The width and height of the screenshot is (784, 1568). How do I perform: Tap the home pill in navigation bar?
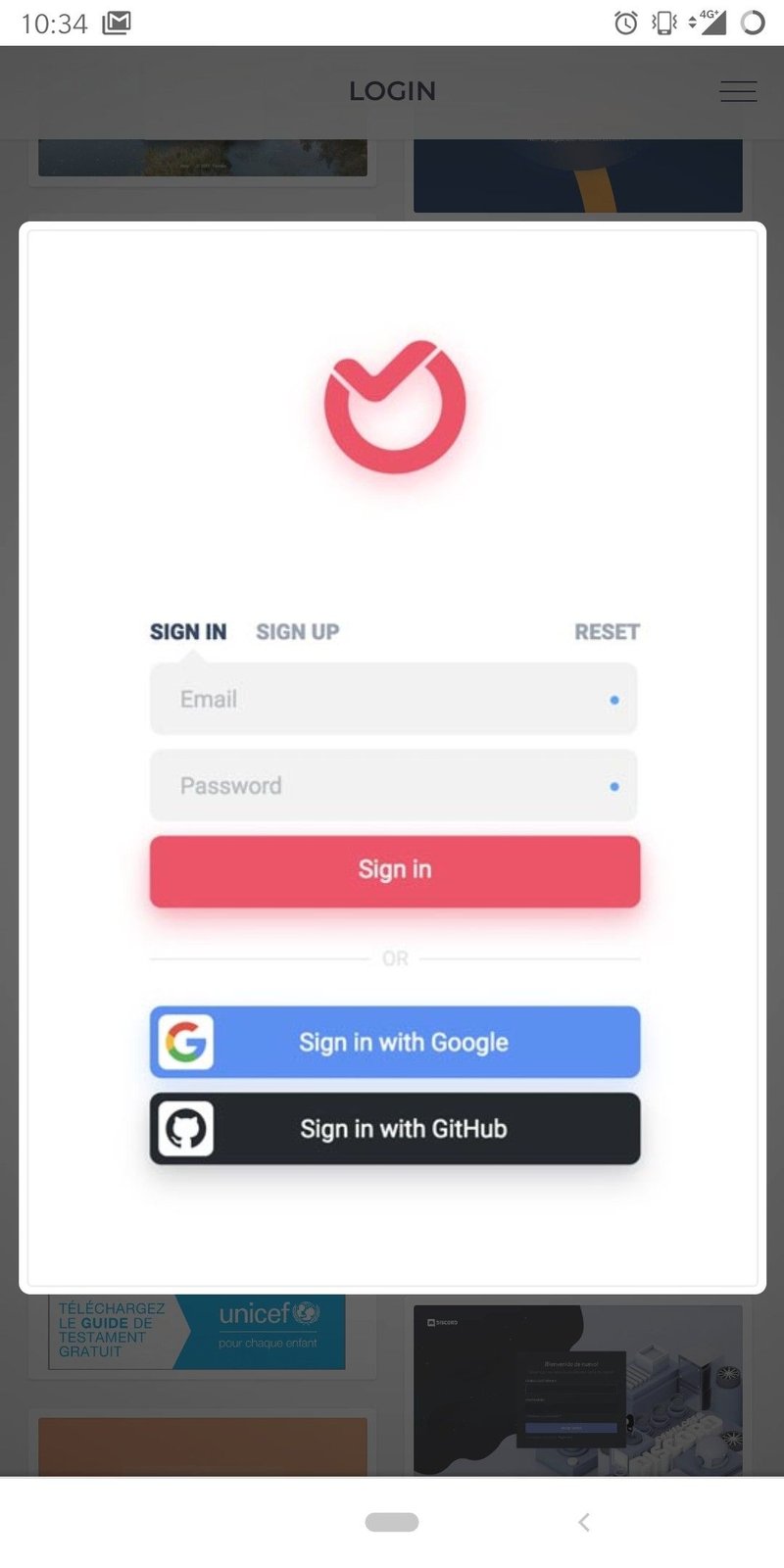392,1522
